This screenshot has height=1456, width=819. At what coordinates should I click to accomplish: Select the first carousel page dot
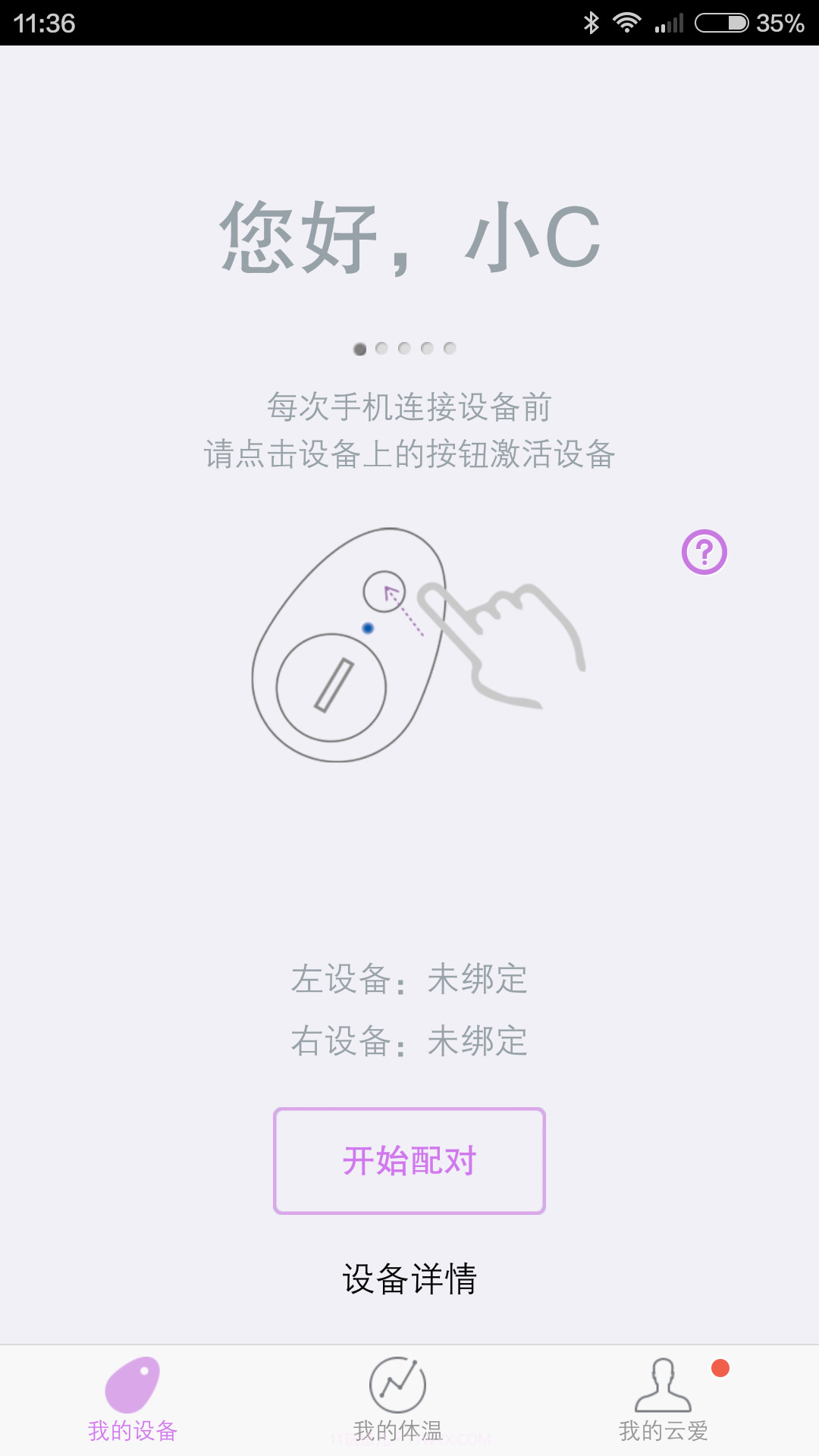point(359,349)
